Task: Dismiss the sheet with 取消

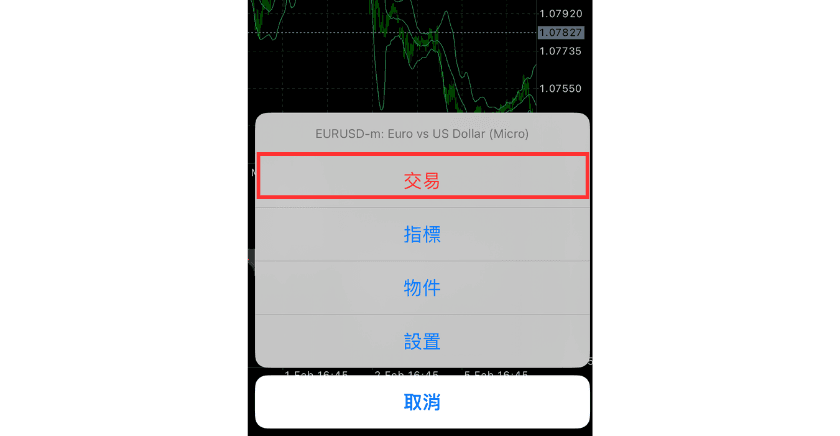Action: click(x=422, y=402)
